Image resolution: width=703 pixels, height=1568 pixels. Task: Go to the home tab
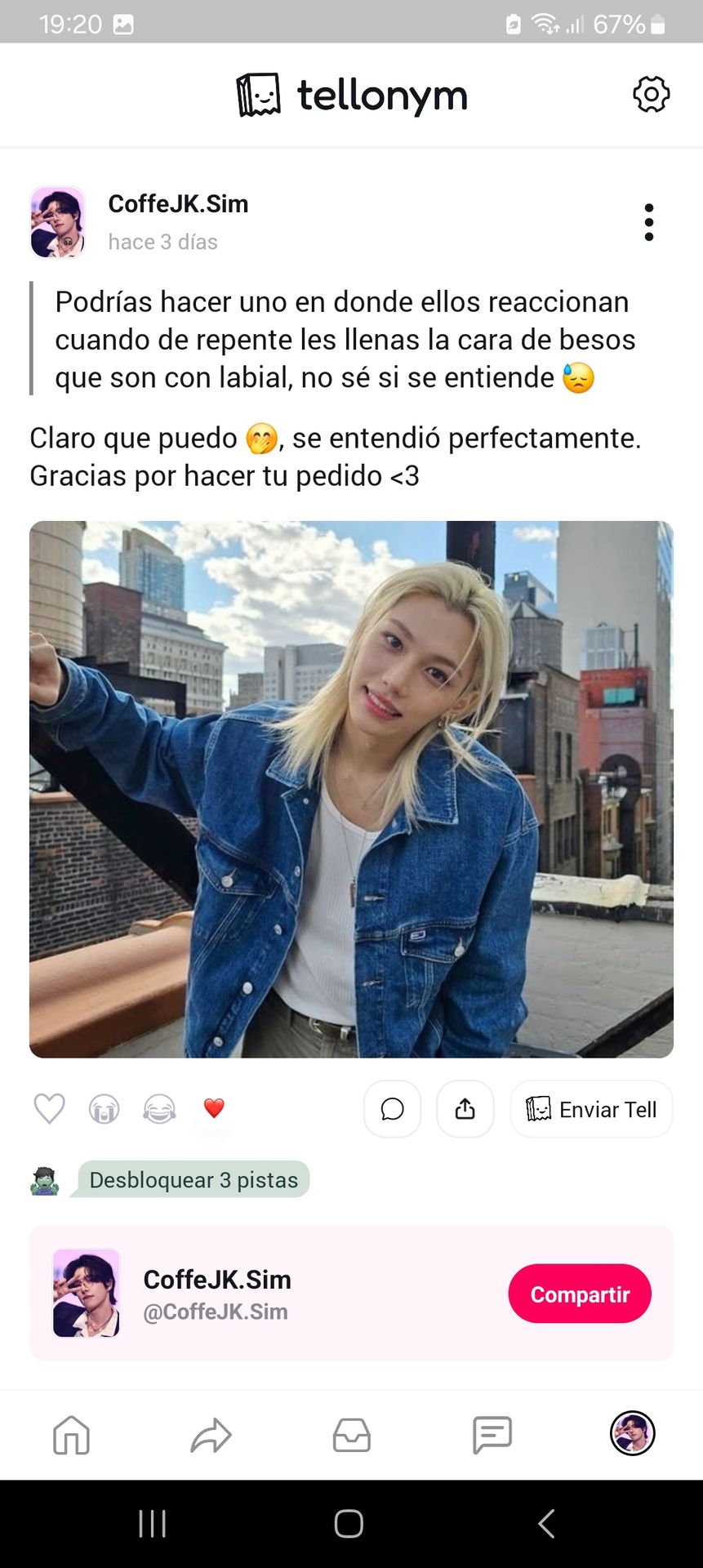[x=71, y=1434]
